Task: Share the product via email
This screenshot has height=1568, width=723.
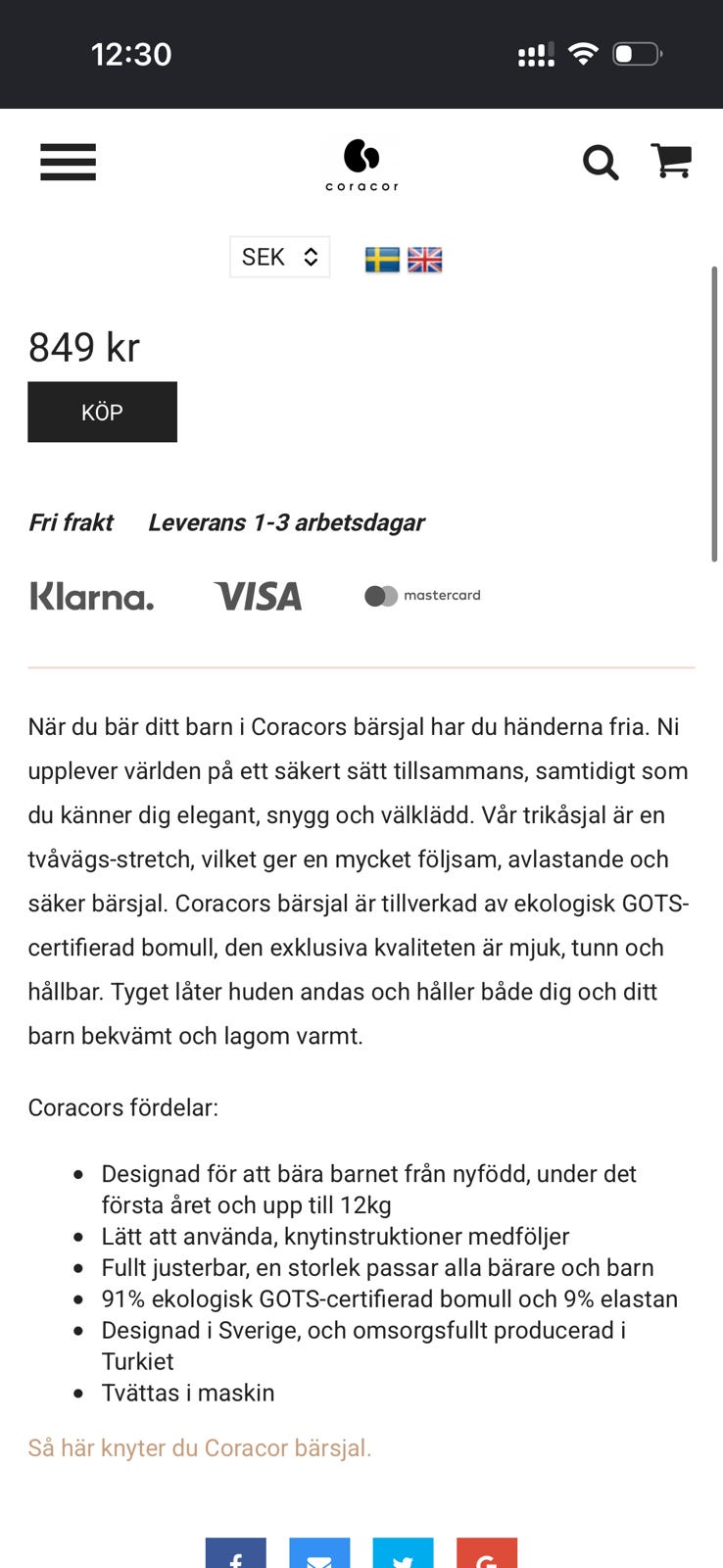Action: [319, 1553]
